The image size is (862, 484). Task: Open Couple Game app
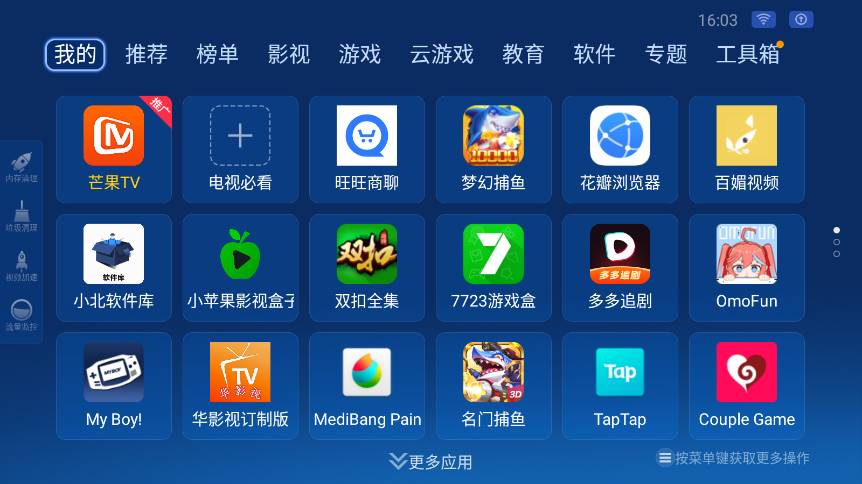(x=747, y=385)
